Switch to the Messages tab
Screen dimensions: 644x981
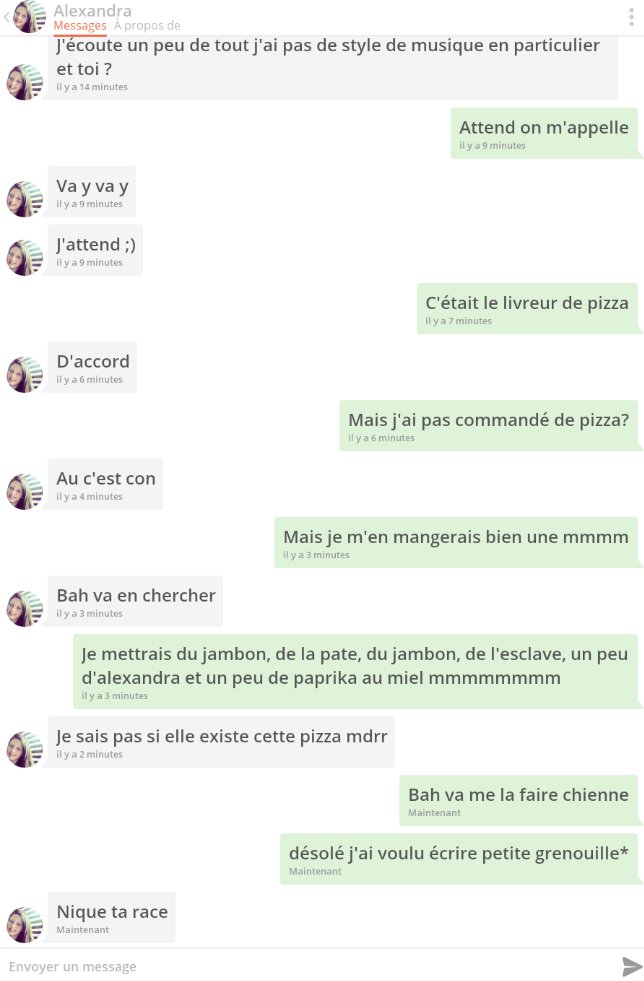(80, 26)
